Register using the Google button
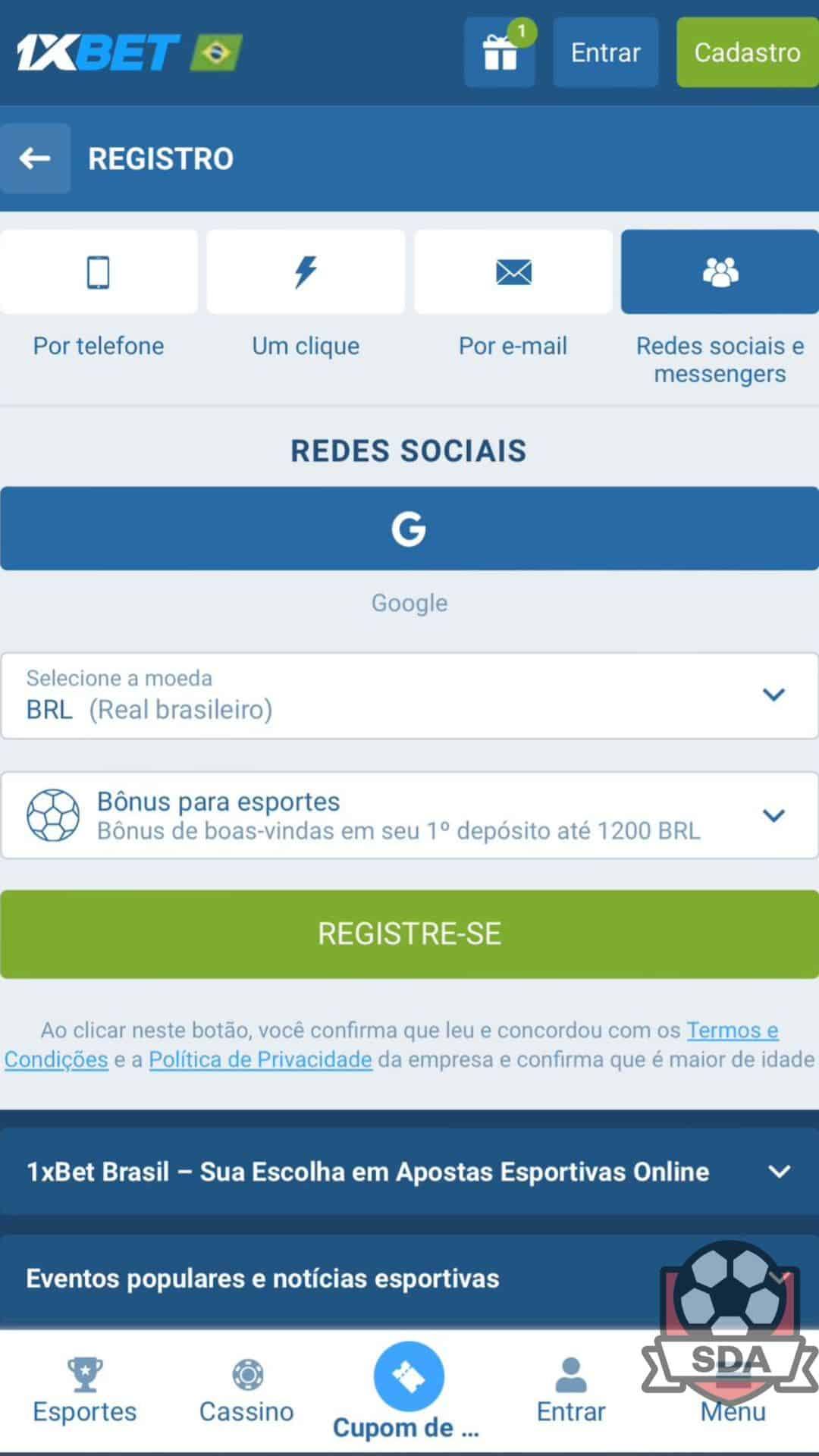The width and height of the screenshot is (819, 1456). click(409, 529)
